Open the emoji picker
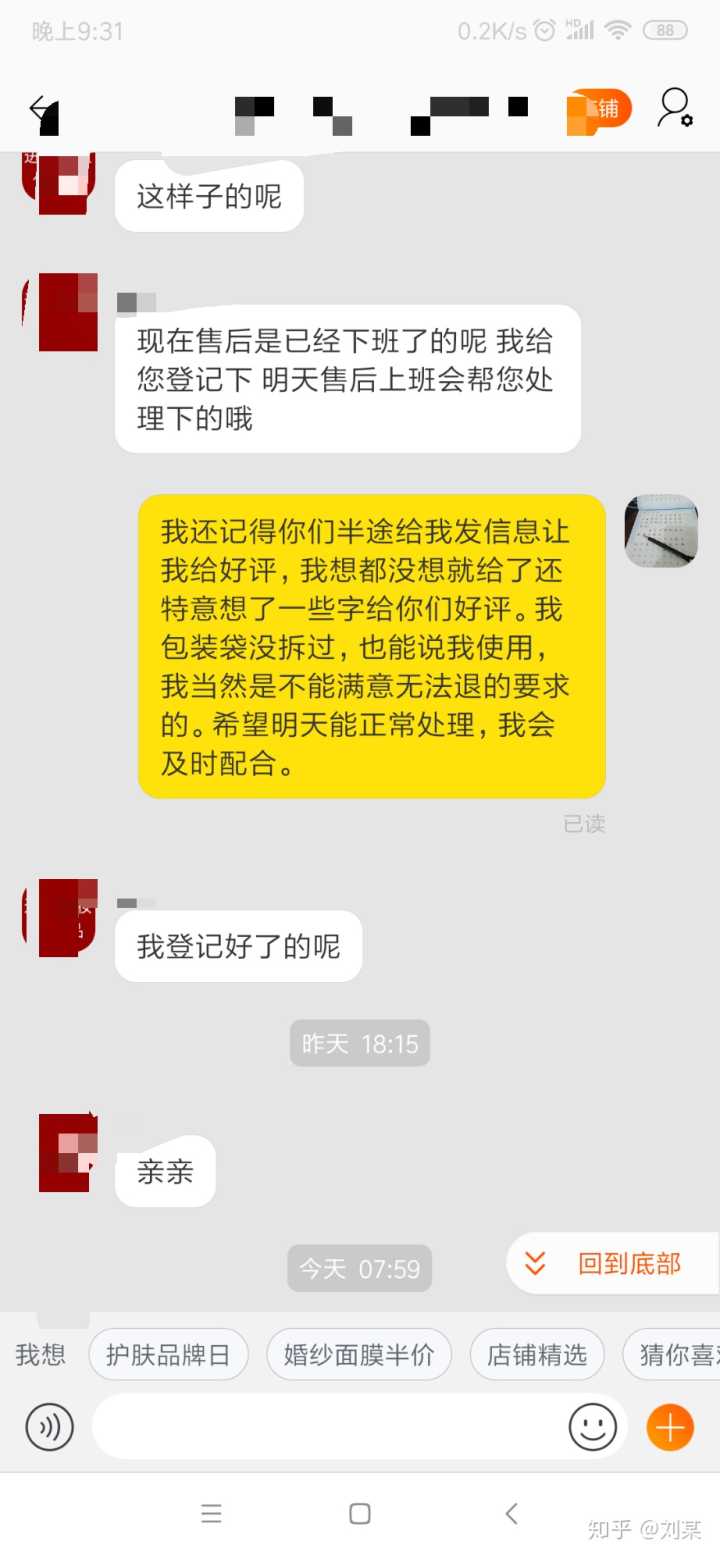Viewport: 720px width, 1559px height. tap(593, 1427)
